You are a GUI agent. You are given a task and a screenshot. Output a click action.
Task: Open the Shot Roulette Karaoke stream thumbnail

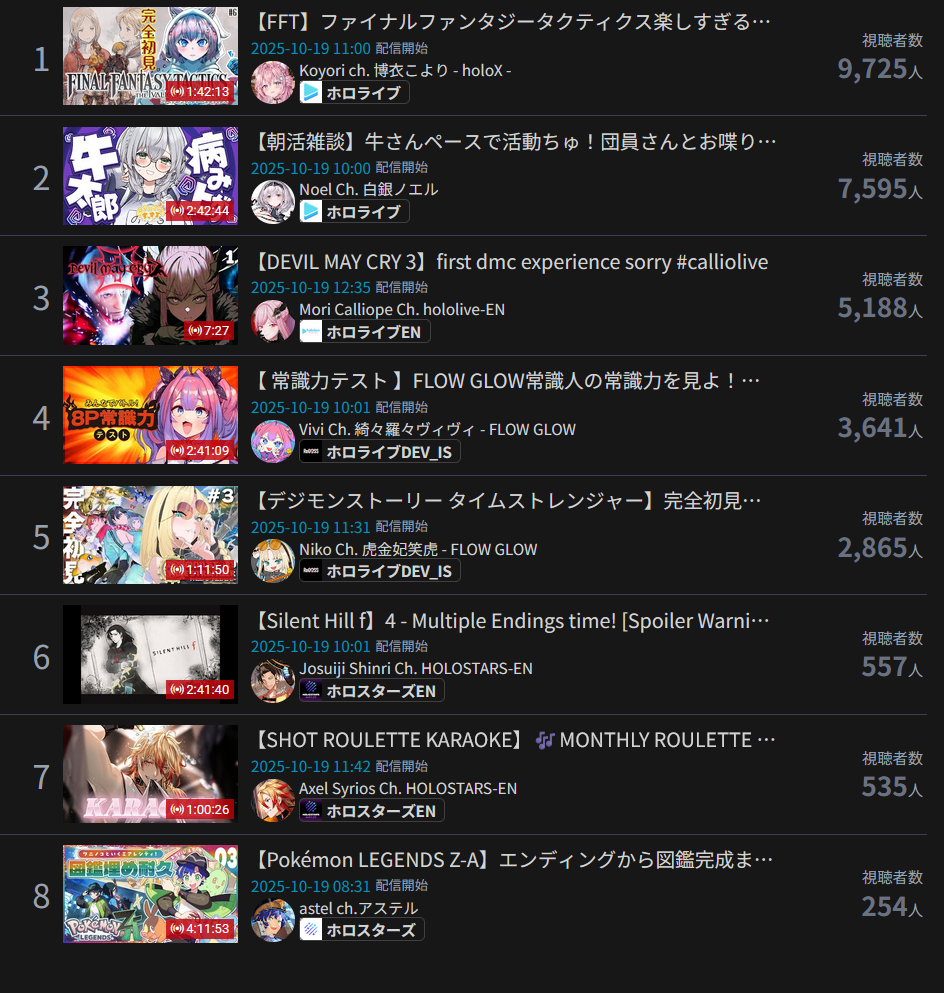coord(150,774)
